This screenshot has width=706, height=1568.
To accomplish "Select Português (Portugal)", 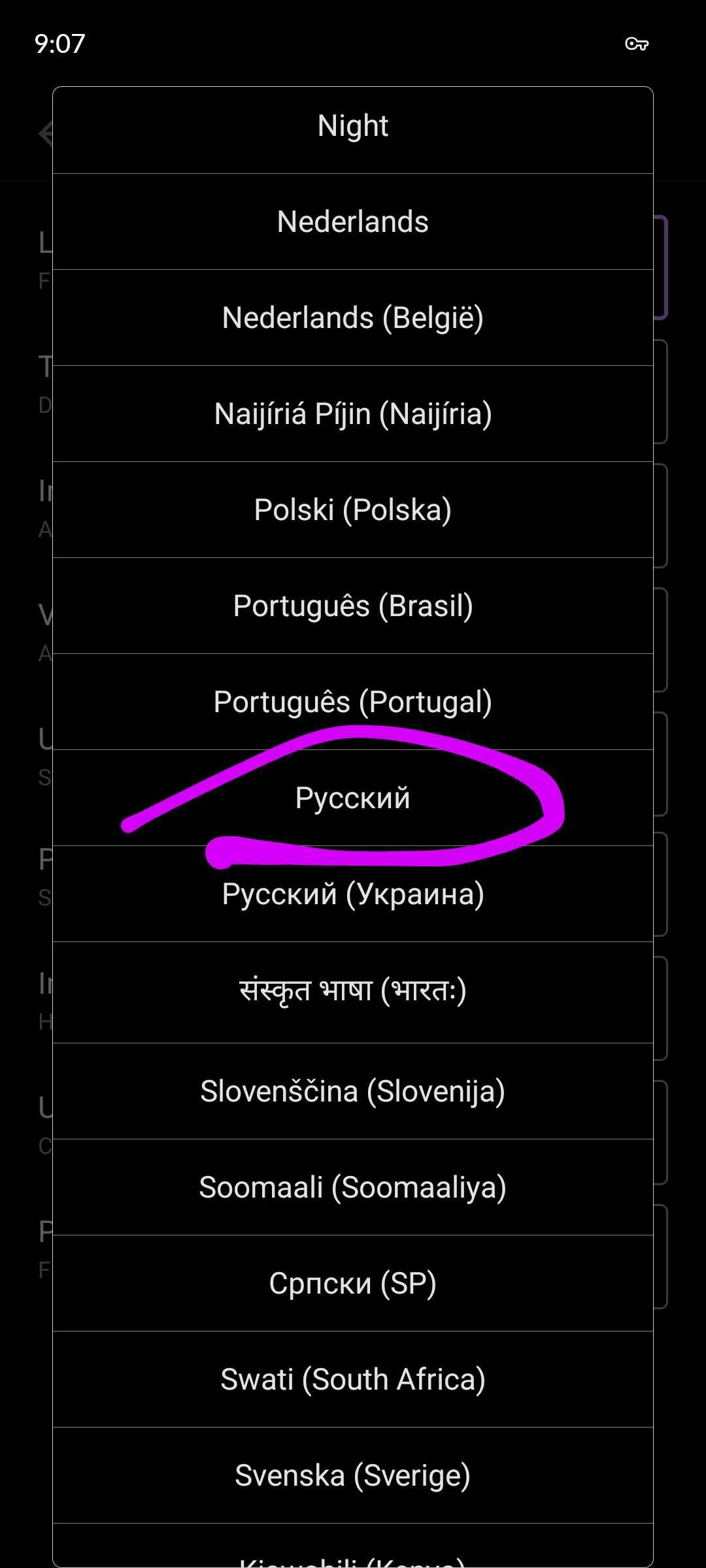I will tap(353, 702).
